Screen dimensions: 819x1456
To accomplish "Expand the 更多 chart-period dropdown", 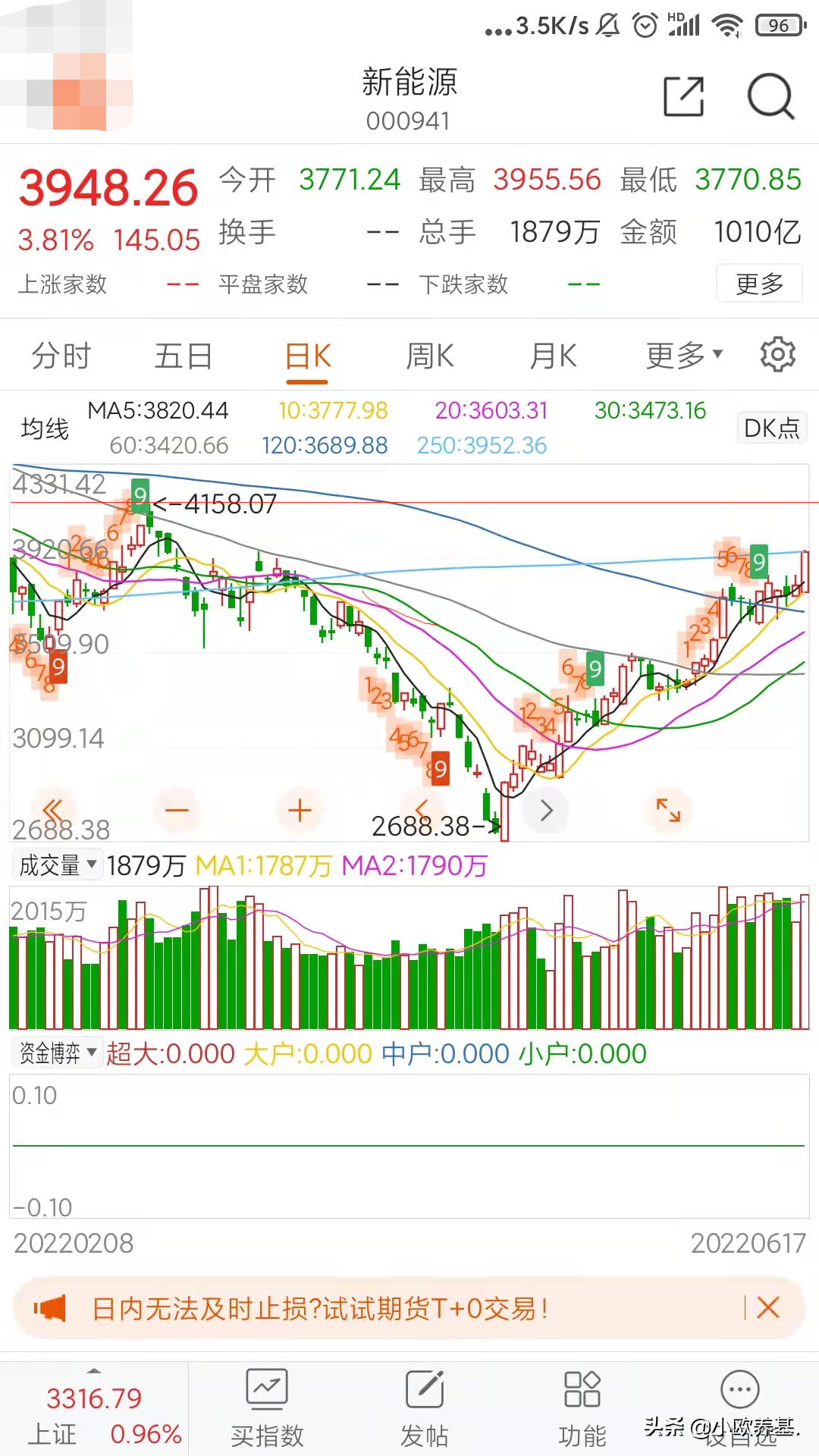I will [681, 354].
